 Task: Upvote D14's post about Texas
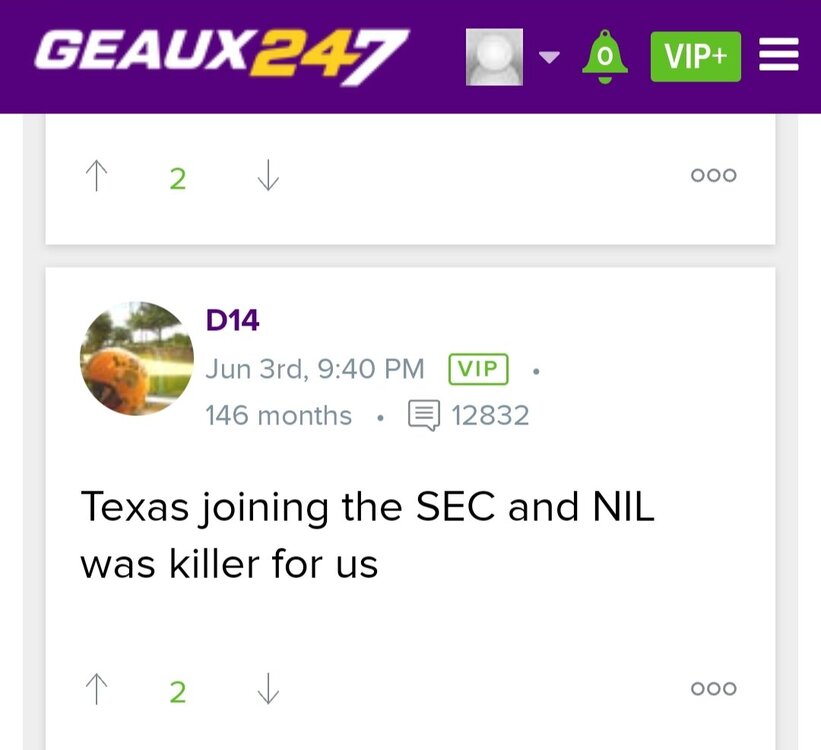pyautogui.click(x=96, y=689)
